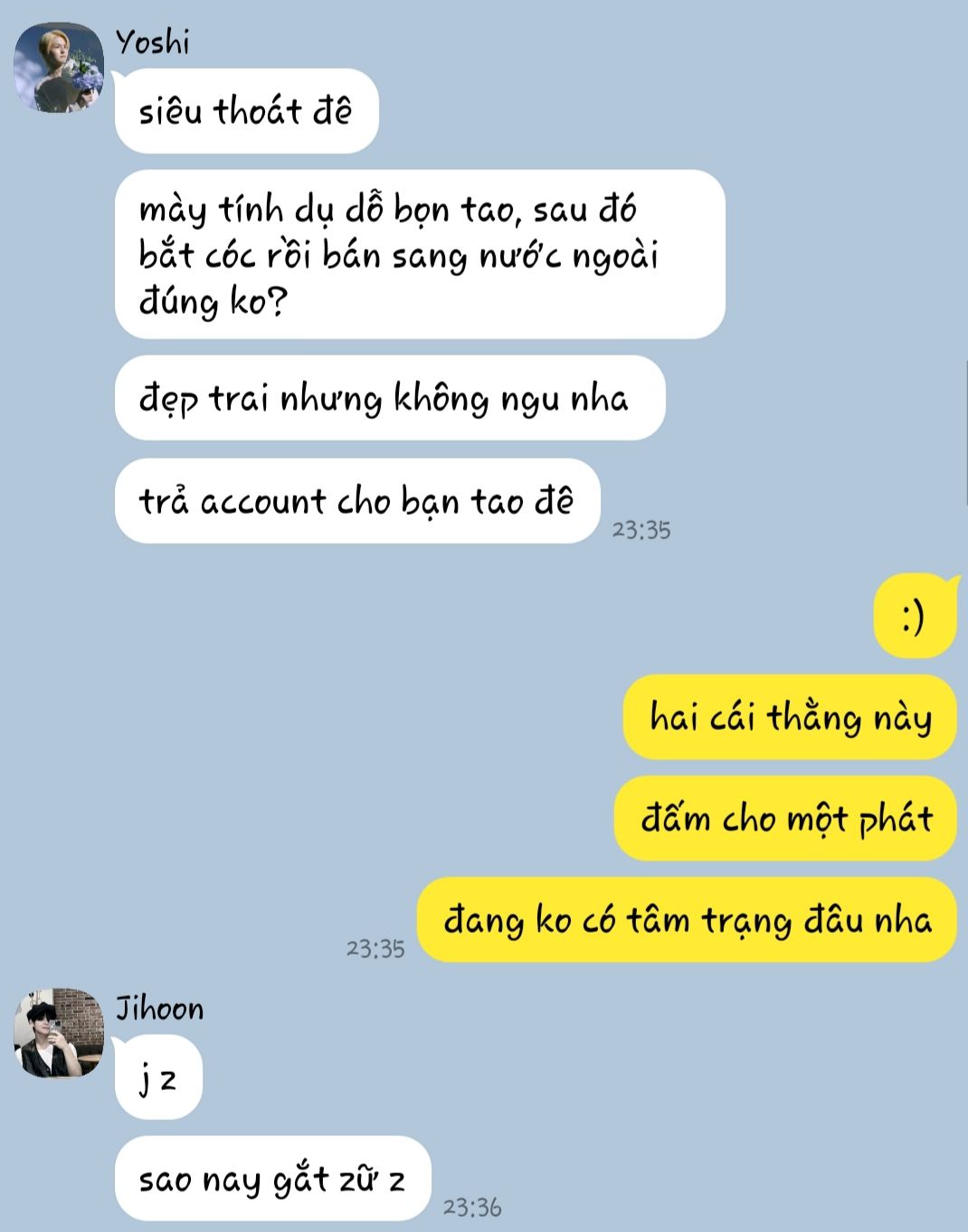Open Jihoon's profile picture

(x=59, y=1033)
